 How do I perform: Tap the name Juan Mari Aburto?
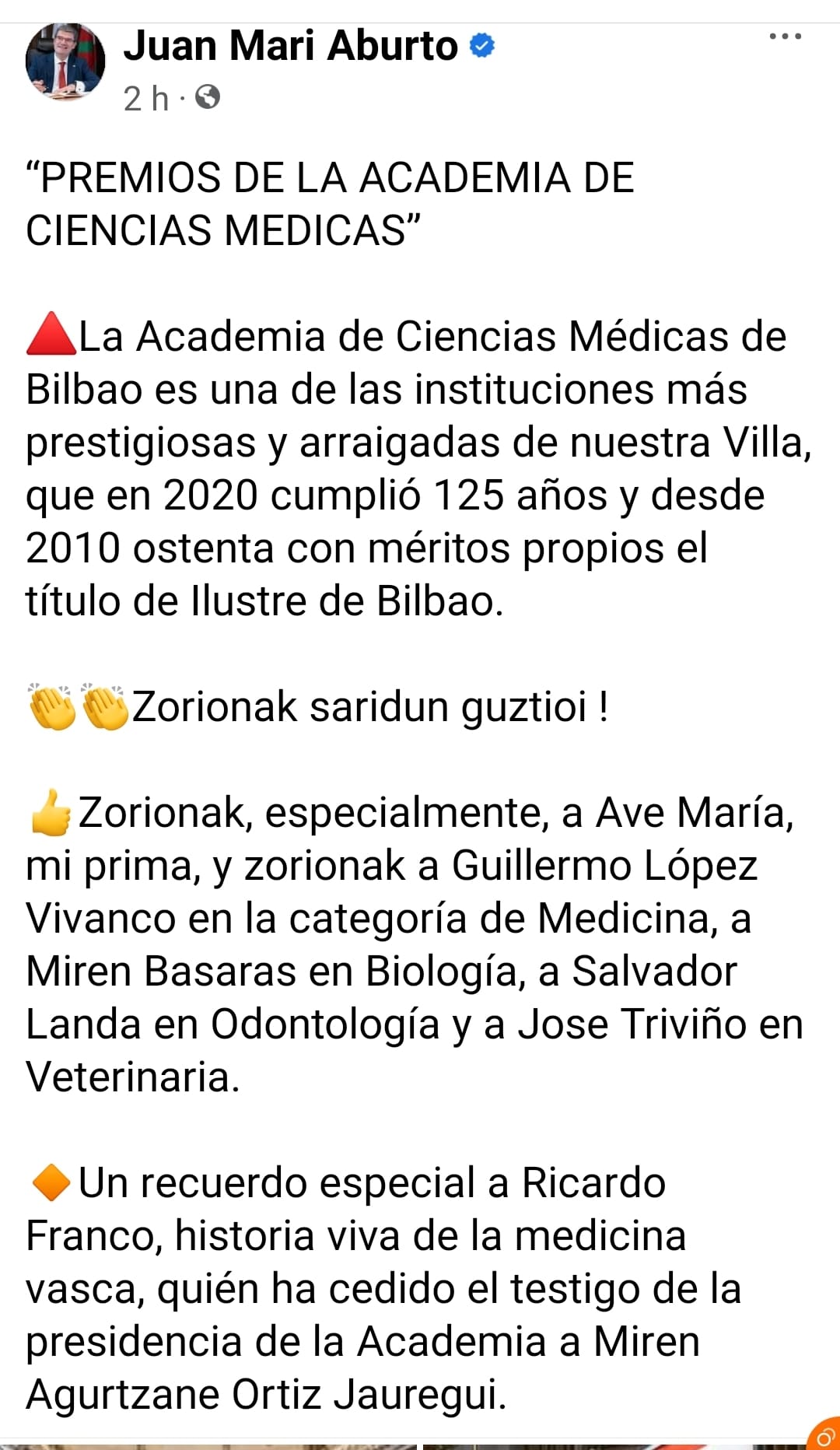290,47
